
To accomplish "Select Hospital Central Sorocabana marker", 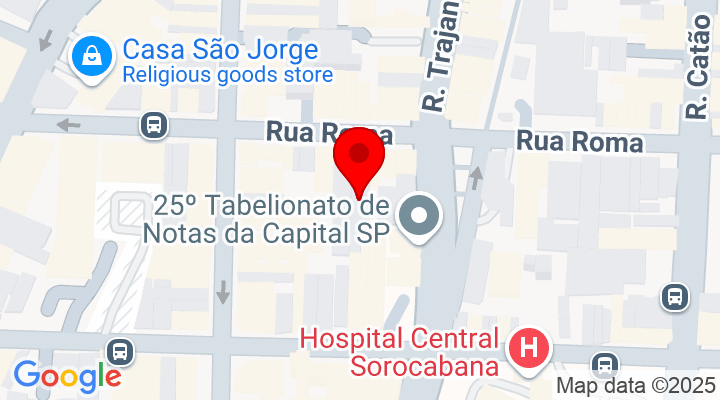I will [x=527, y=351].
